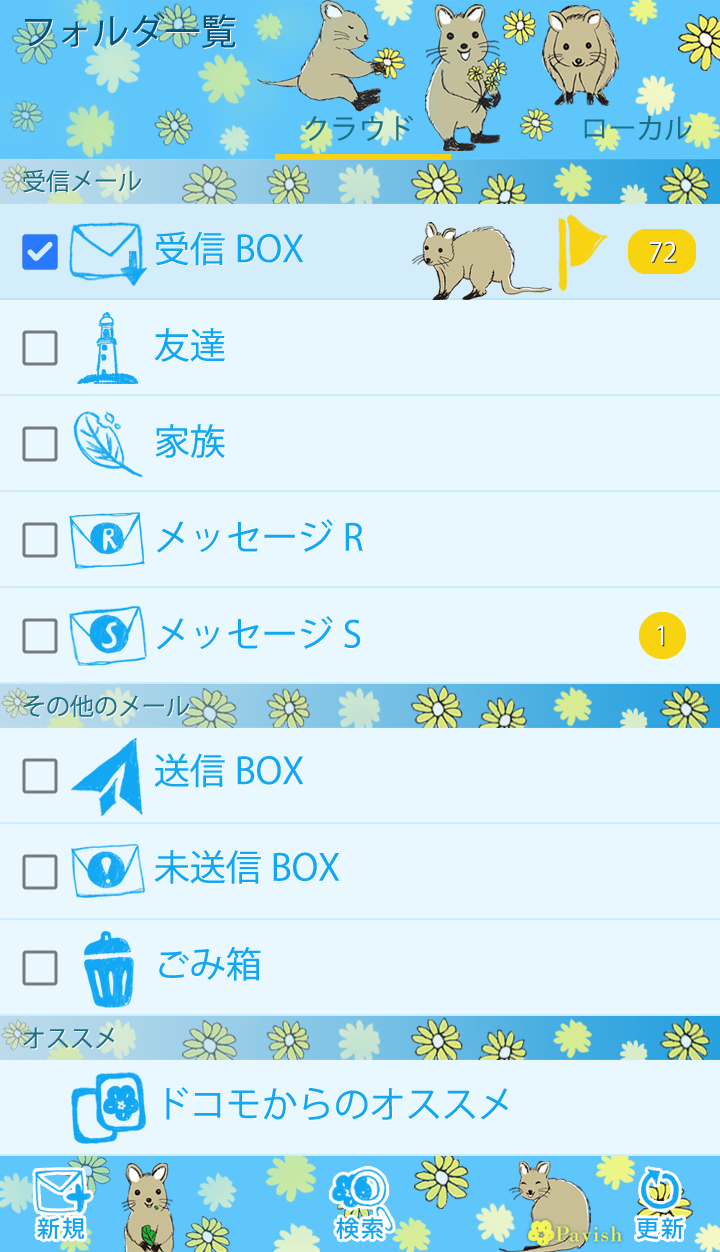Select the クラウド tab
Image resolution: width=720 pixels, height=1252 pixels.
pos(359,128)
